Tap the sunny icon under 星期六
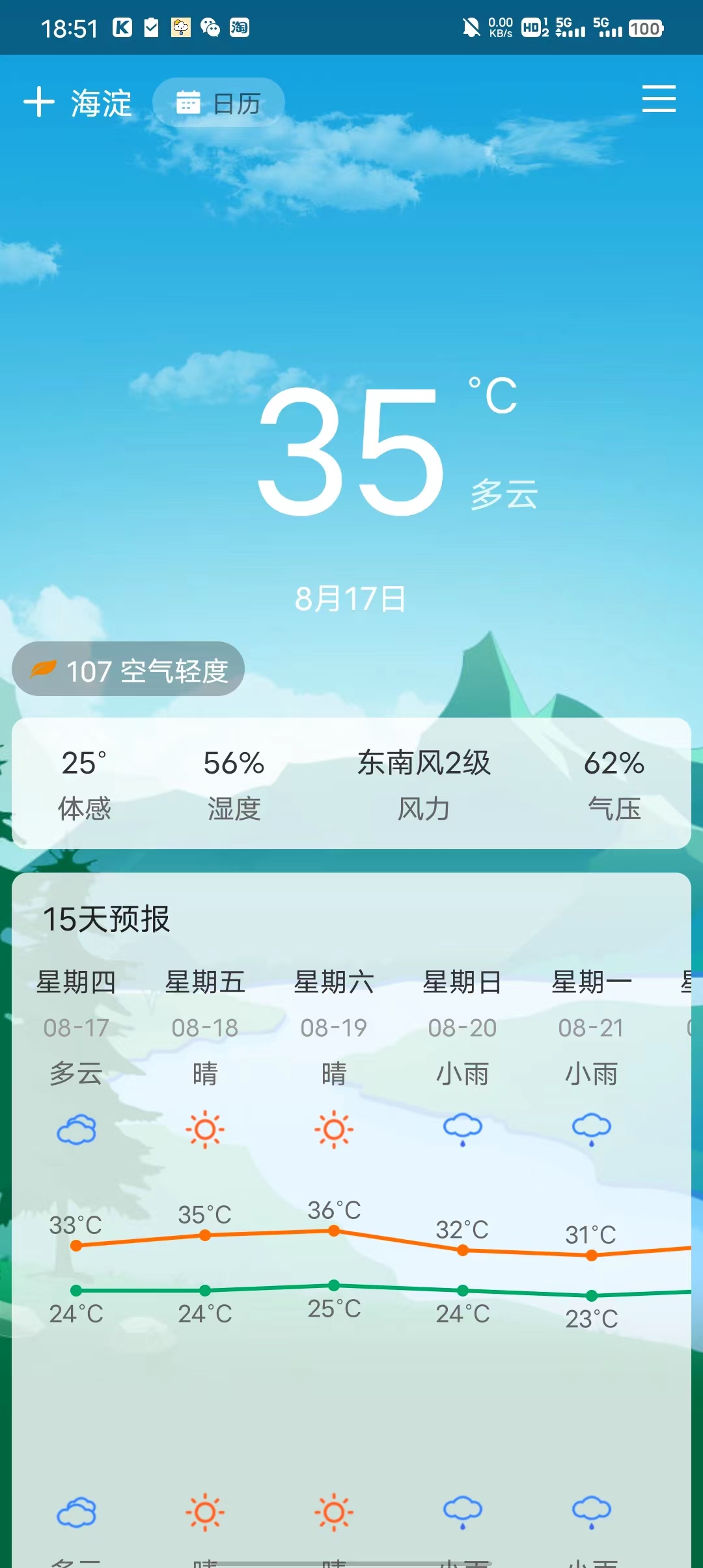 pos(333,1130)
